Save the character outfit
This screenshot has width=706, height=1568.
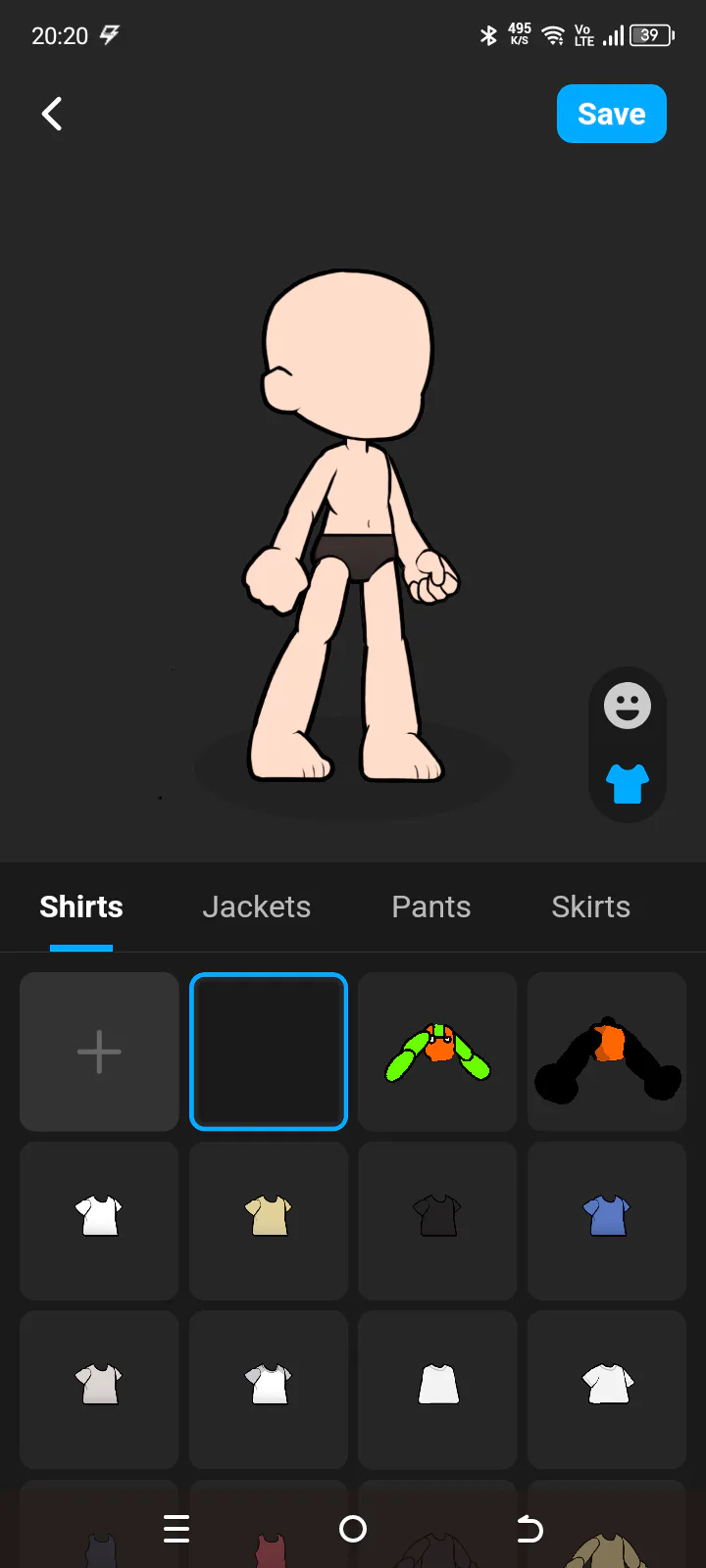(611, 114)
